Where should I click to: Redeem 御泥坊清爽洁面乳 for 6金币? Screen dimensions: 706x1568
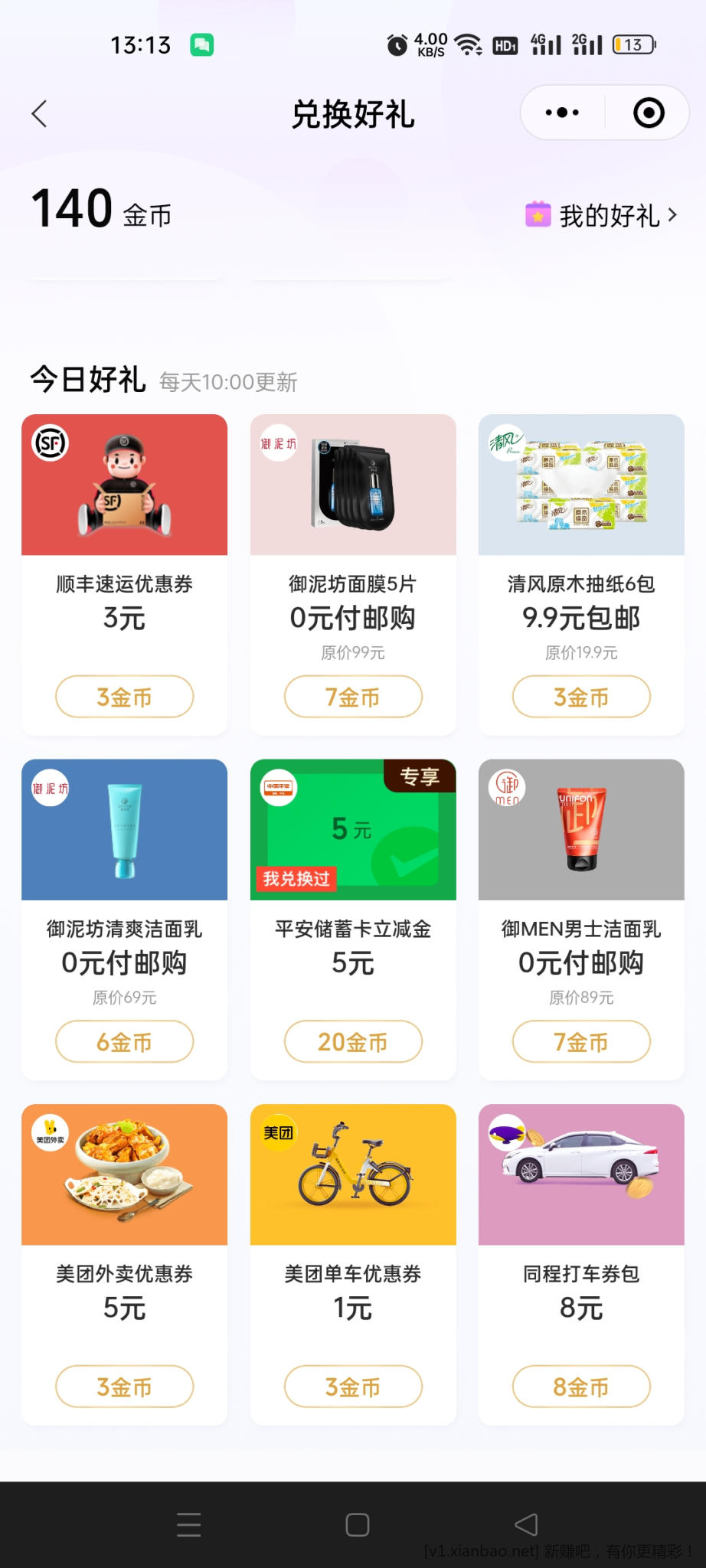(124, 1041)
